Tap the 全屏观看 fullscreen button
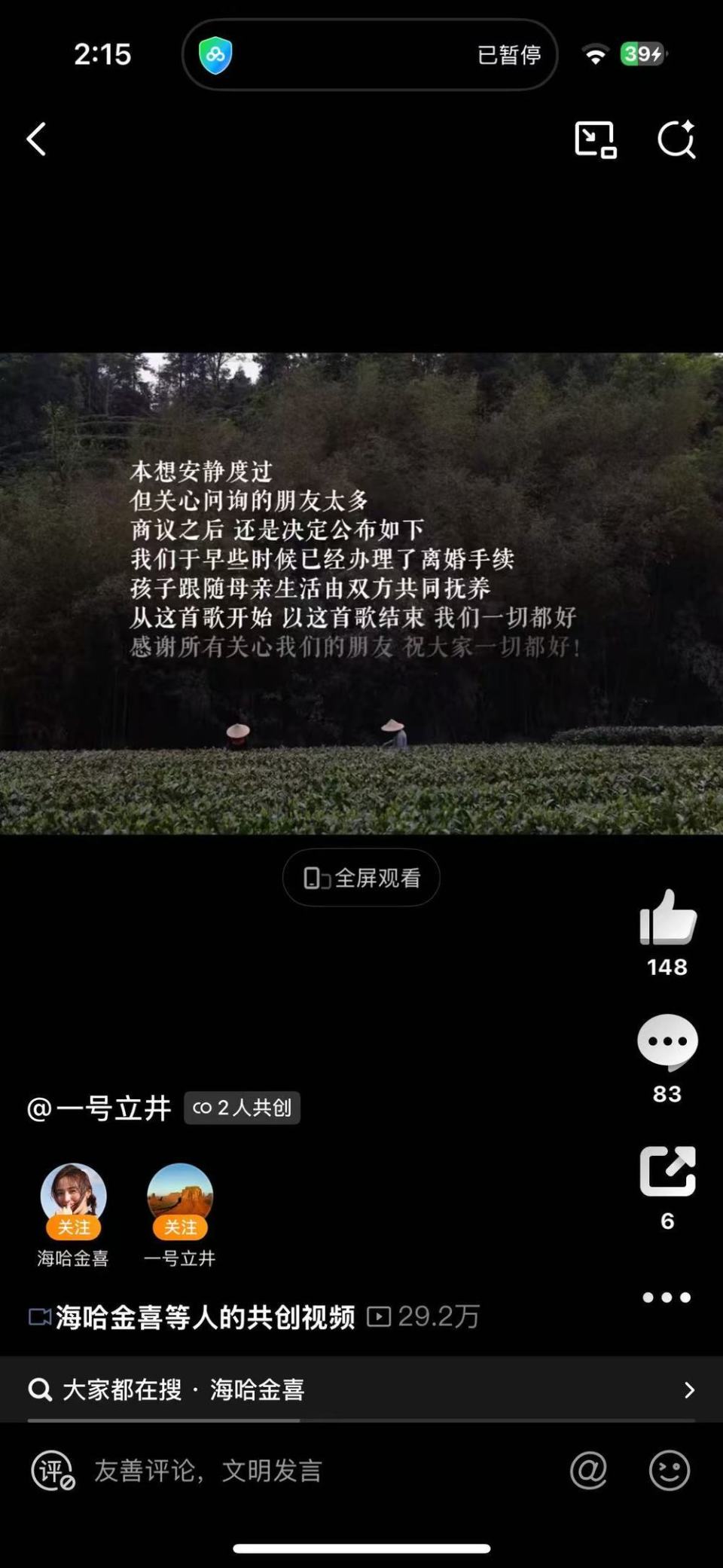The height and width of the screenshot is (1568, 723). 361,876
